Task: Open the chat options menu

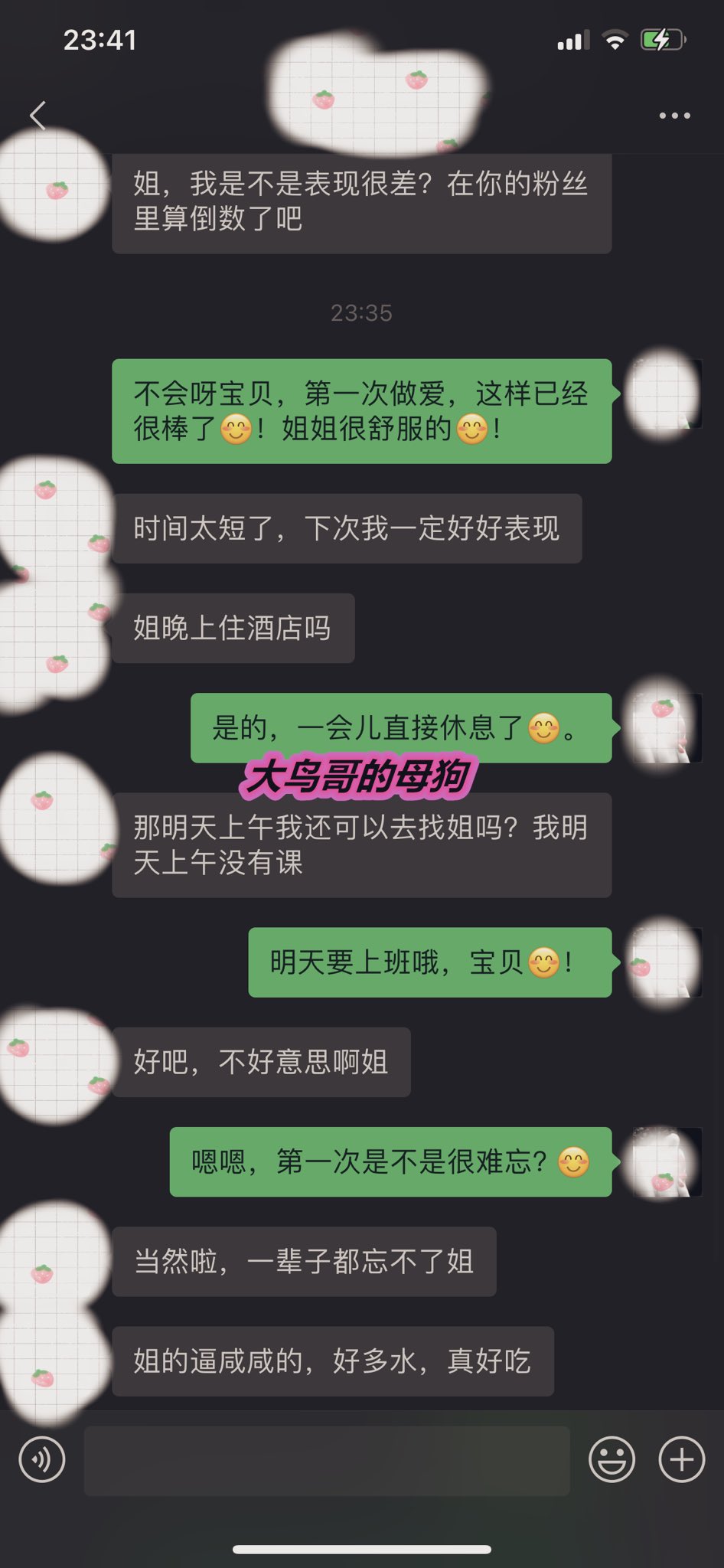Action: 674,116
